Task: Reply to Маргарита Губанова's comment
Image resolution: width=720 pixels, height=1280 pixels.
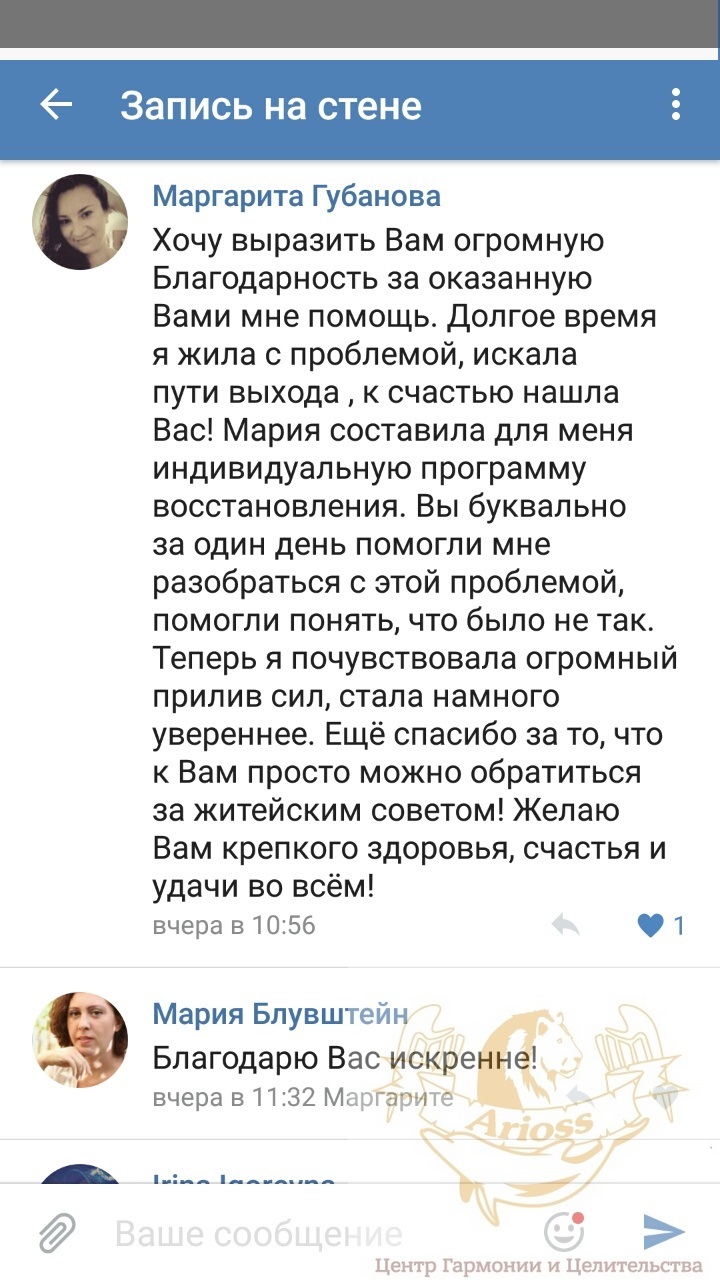Action: pyautogui.click(x=566, y=926)
